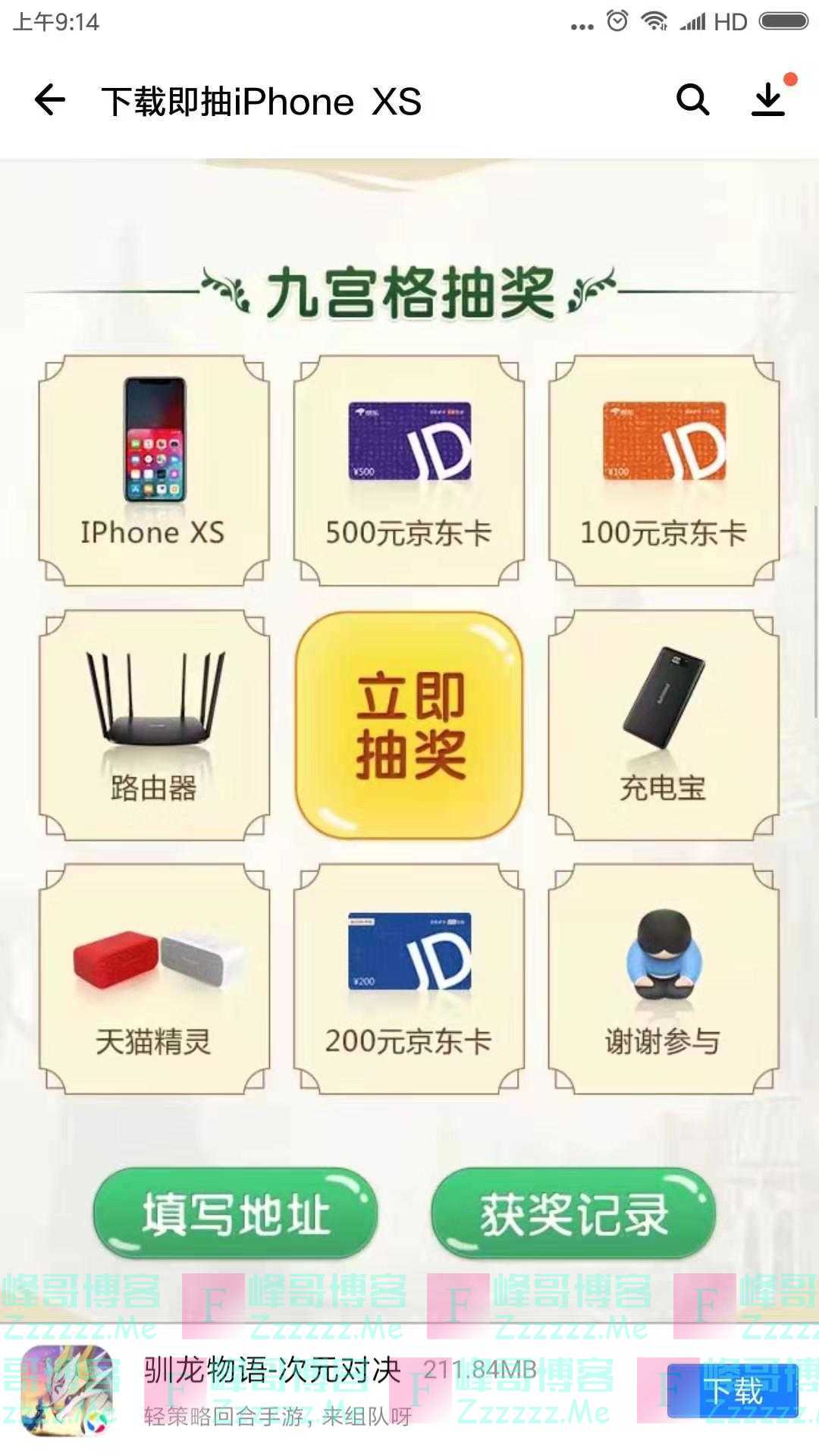
Task: Open the 驯龙物语-次元对决 app listing
Action: [273, 1371]
